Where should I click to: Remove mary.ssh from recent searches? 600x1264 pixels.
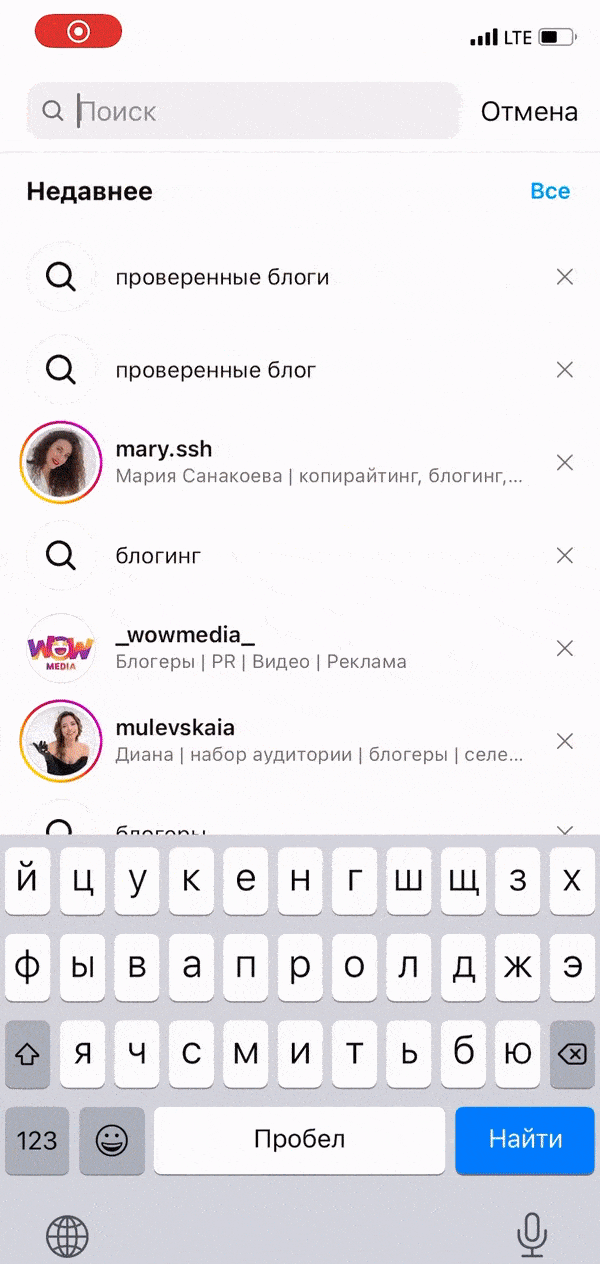tap(565, 463)
